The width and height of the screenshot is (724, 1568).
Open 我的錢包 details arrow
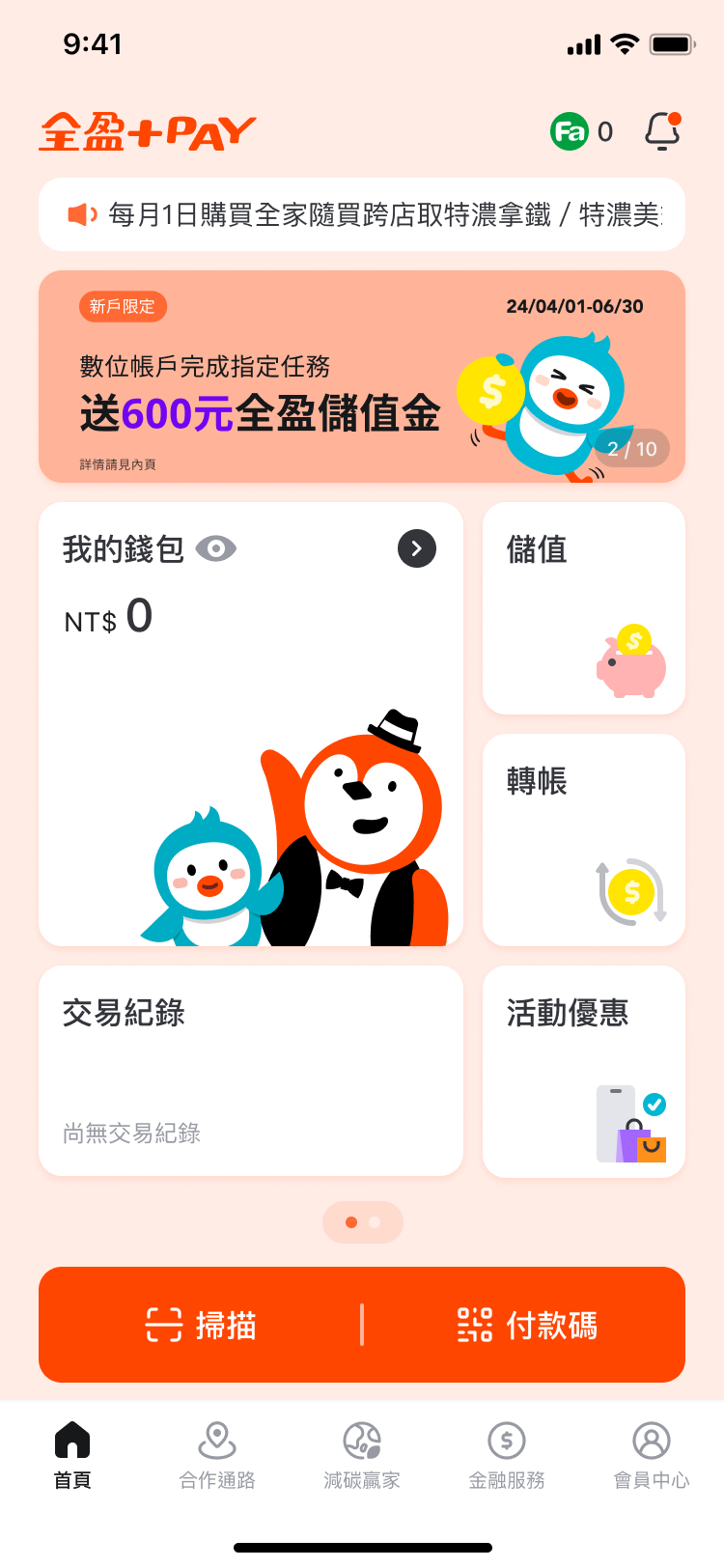click(x=417, y=548)
